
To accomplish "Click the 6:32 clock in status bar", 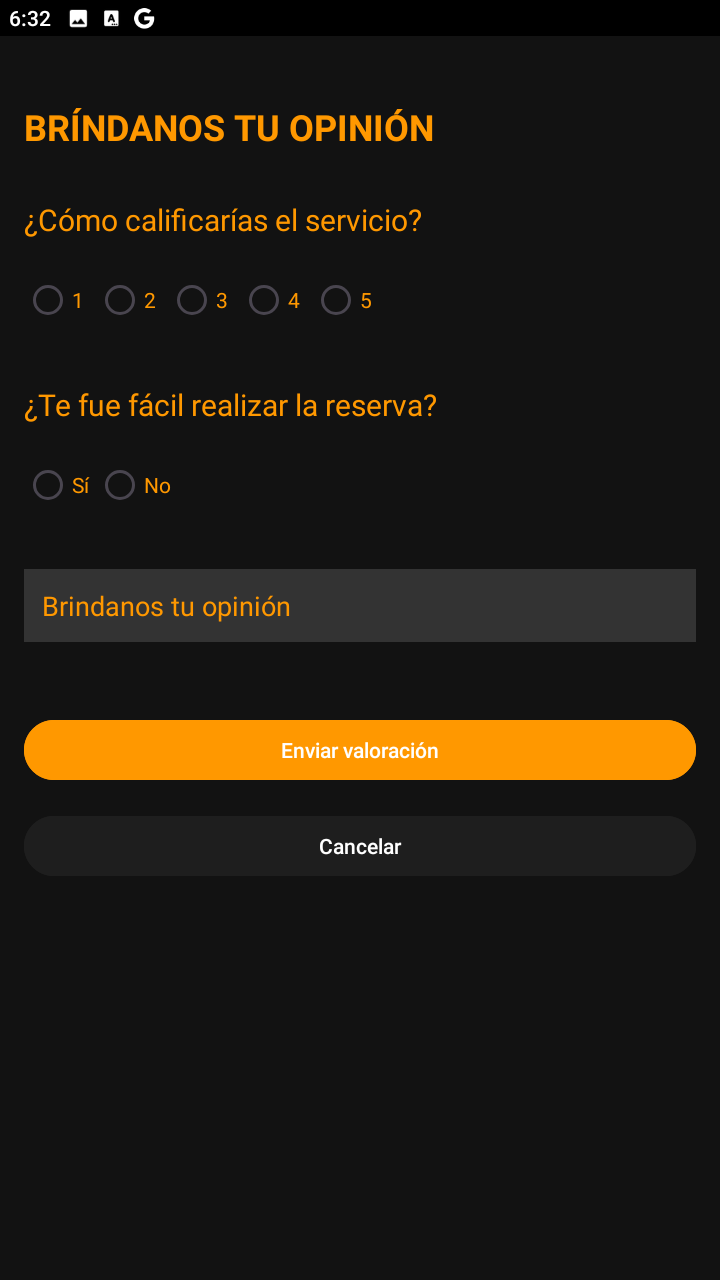I will tap(30, 17).
